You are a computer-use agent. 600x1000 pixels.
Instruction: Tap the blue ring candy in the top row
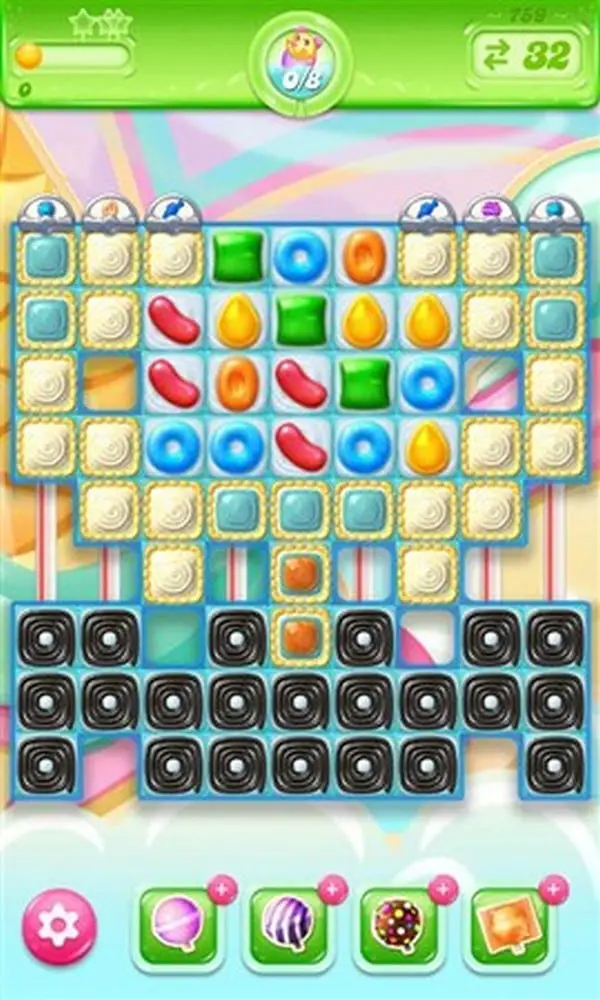point(301,256)
